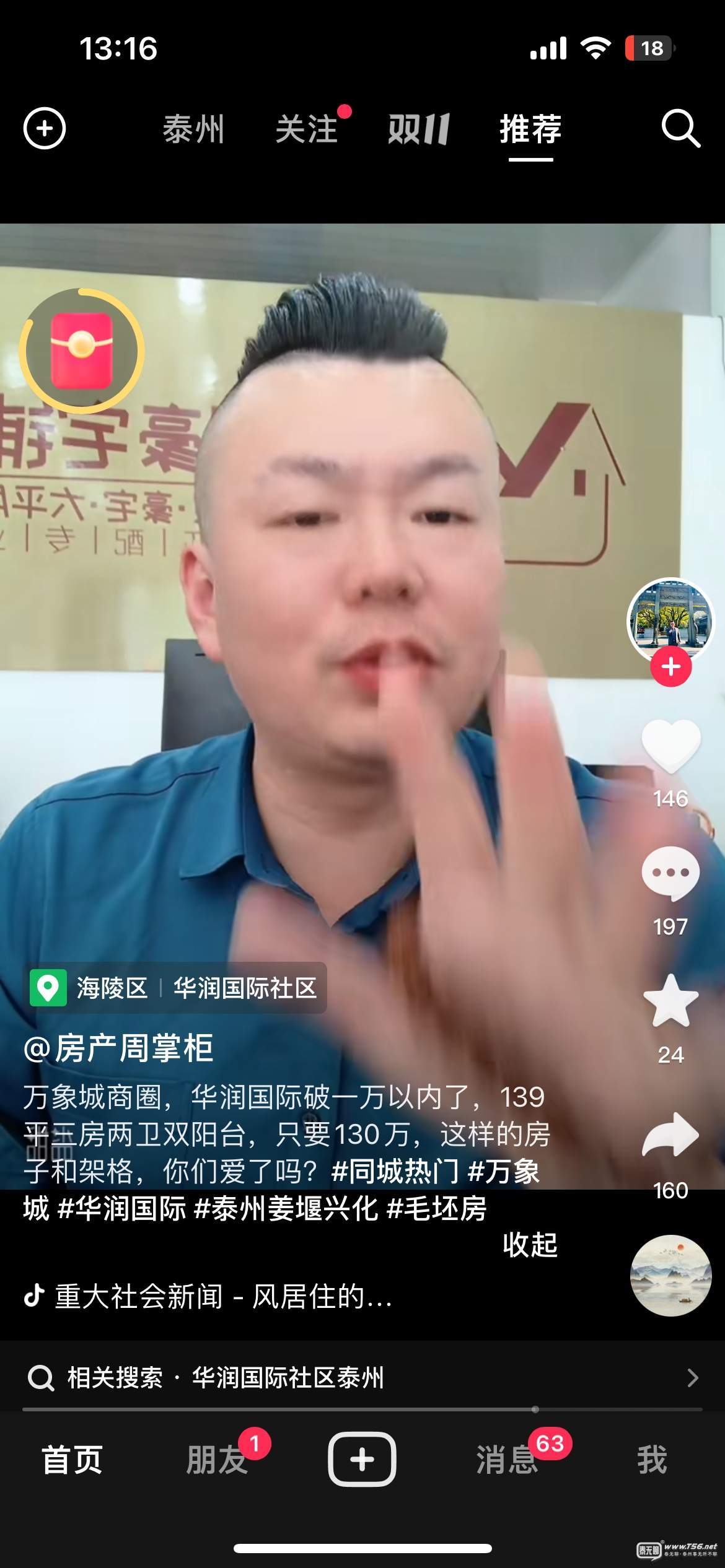Switch to the 关注 tab
The width and height of the screenshot is (725, 1568).
pos(307,129)
